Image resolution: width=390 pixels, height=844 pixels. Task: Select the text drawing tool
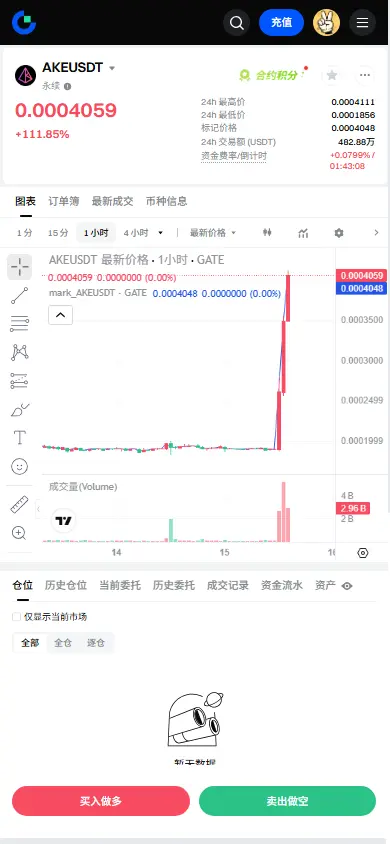coord(19,437)
